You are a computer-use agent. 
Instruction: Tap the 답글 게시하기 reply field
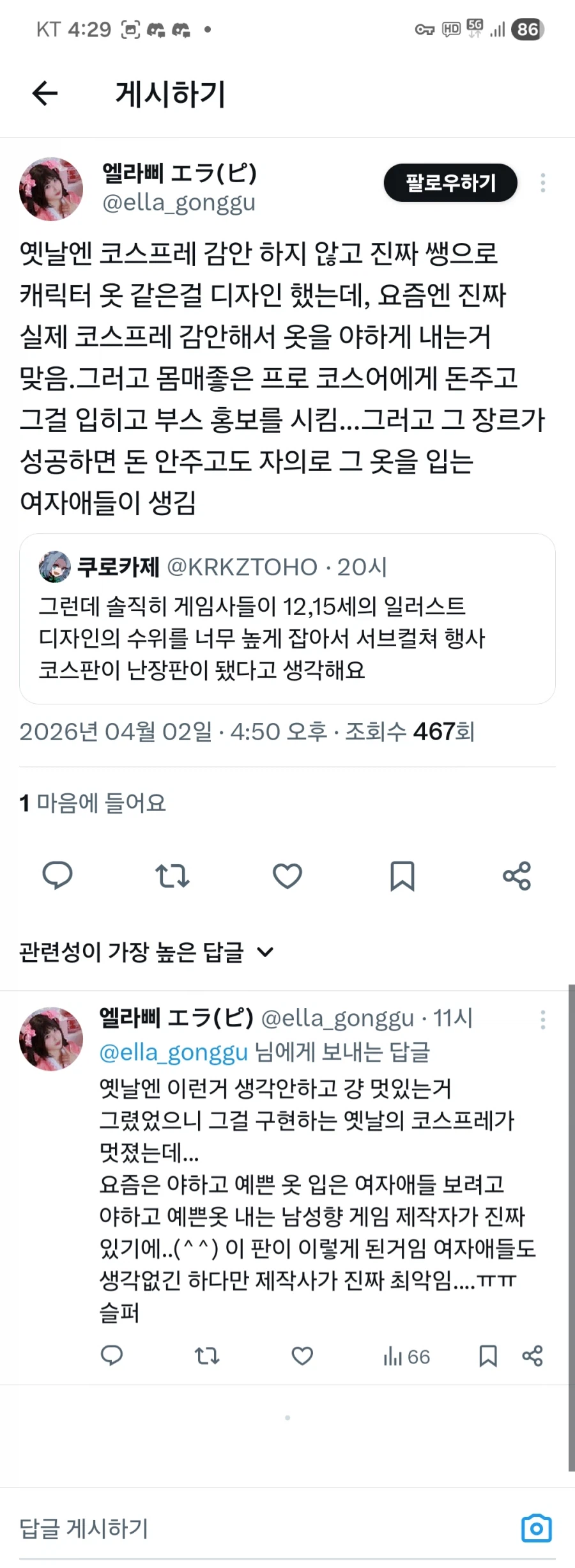pyautogui.click(x=256, y=1528)
